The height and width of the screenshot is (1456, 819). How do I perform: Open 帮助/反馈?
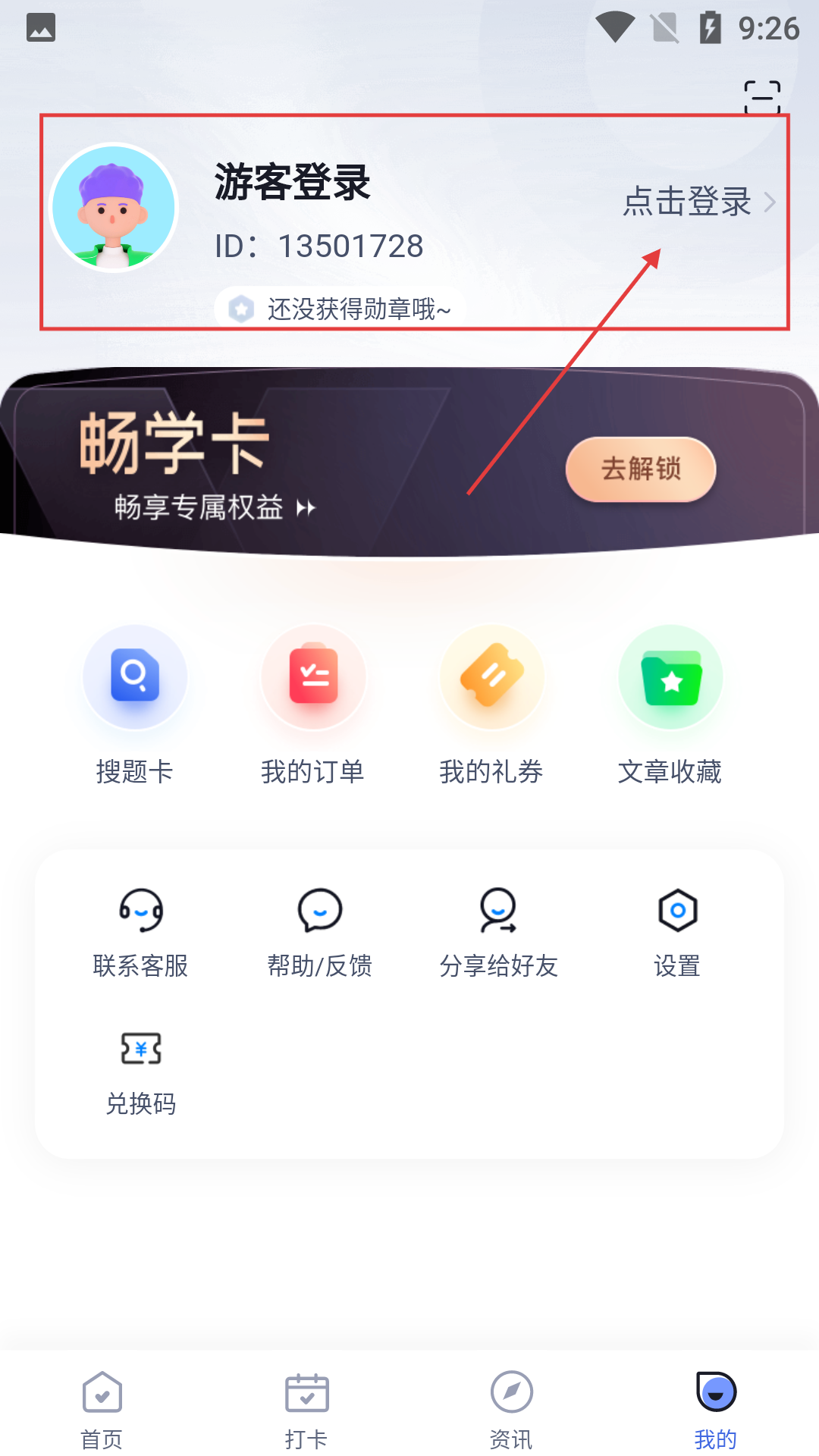tap(320, 933)
